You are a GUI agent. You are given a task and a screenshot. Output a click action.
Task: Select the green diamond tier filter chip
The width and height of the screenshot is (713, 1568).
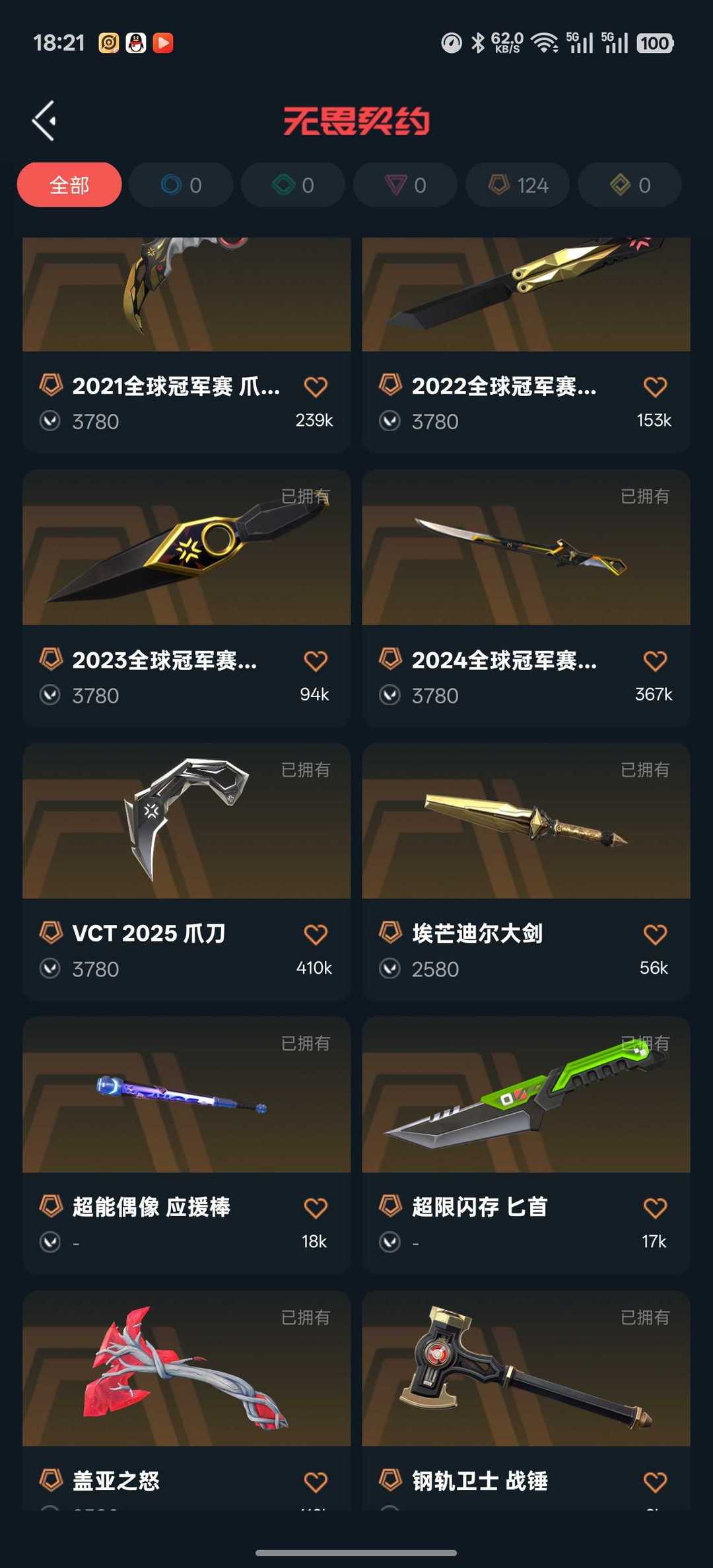(293, 185)
